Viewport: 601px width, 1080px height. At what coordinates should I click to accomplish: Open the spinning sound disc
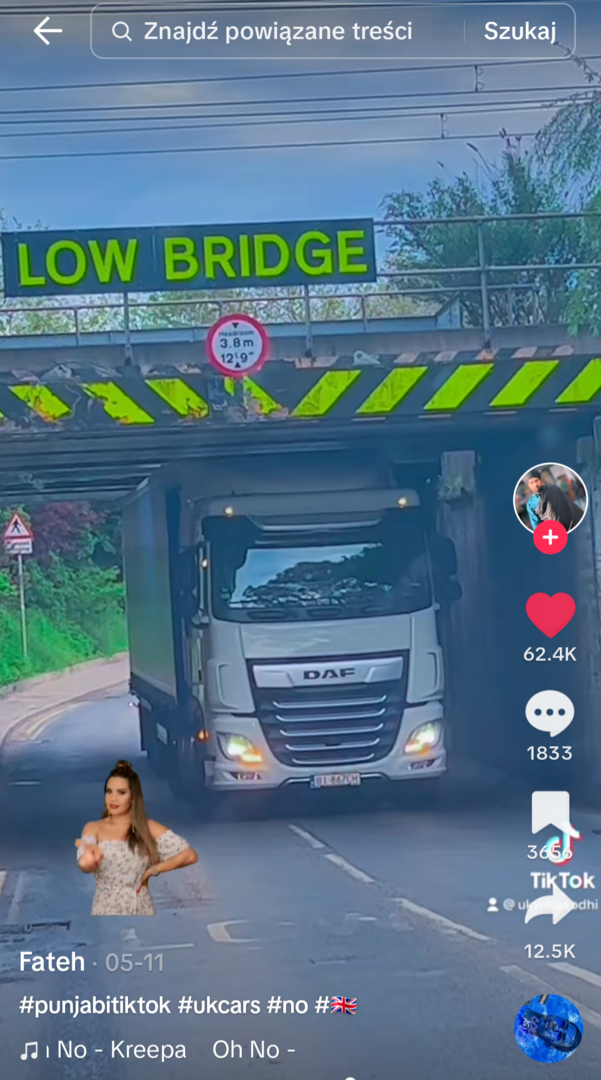(x=548, y=1028)
